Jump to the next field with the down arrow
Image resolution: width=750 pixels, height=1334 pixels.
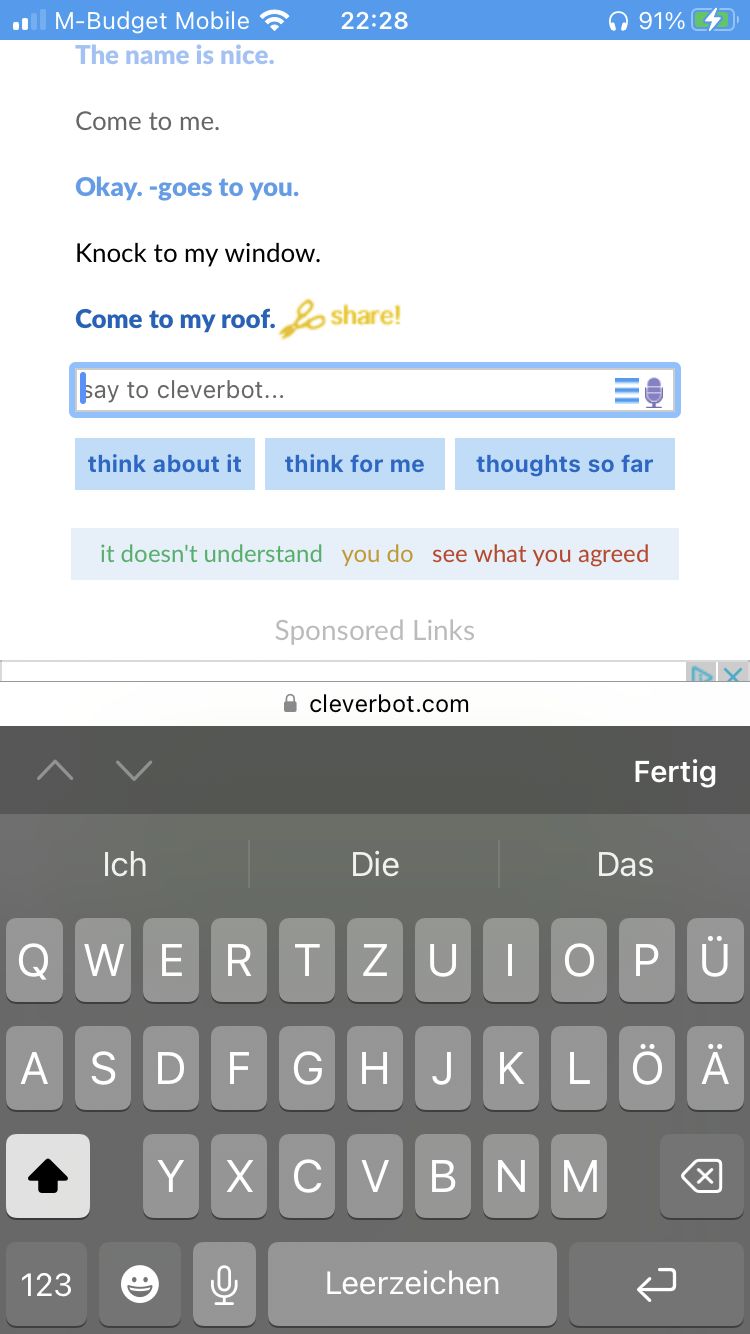pyautogui.click(x=133, y=770)
